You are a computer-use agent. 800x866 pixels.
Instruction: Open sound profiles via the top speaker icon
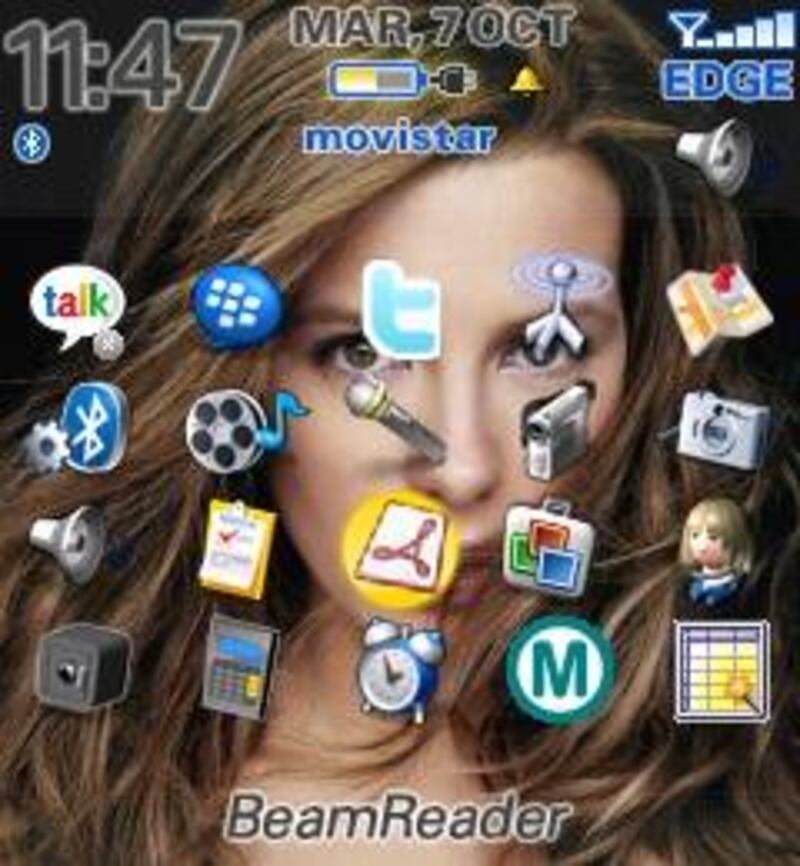[x=716, y=155]
